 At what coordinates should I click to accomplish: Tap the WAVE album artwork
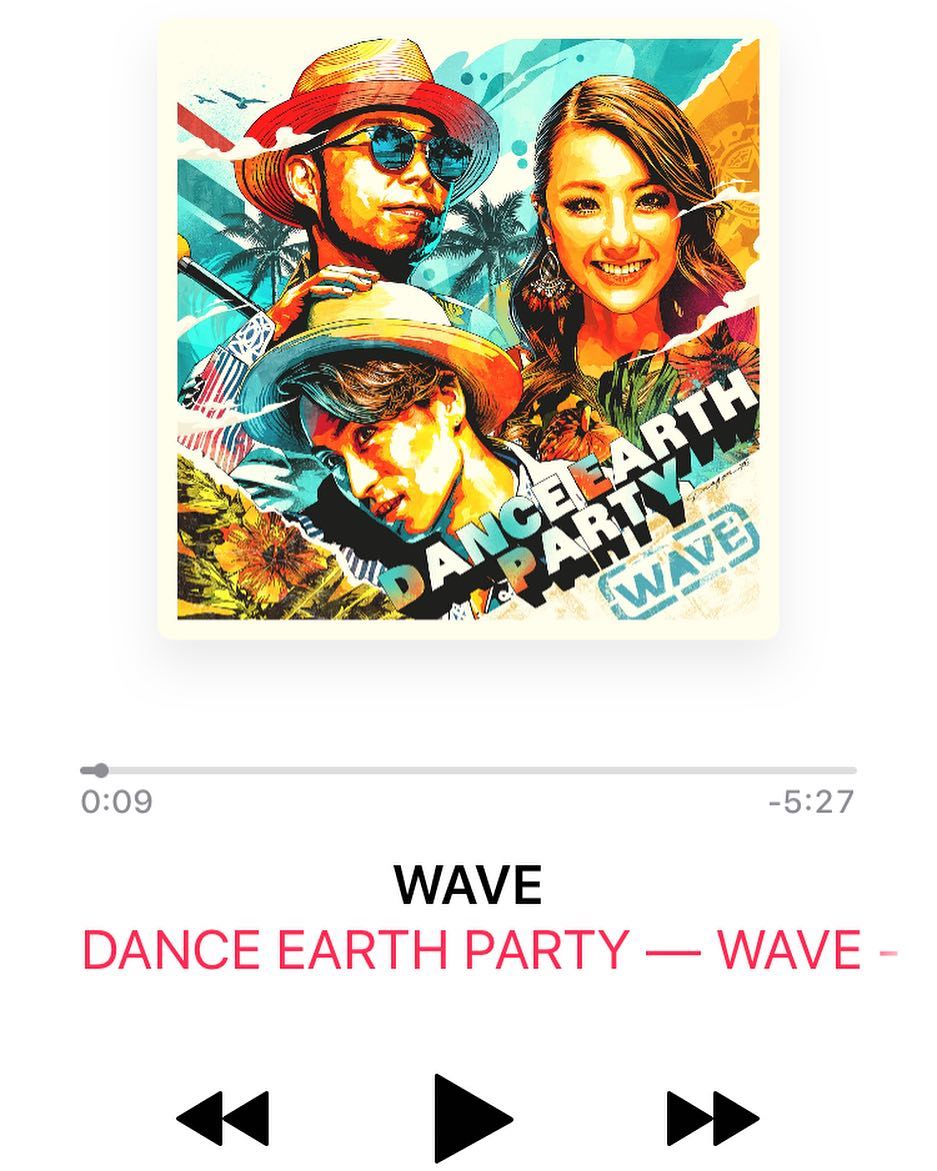pos(468,329)
